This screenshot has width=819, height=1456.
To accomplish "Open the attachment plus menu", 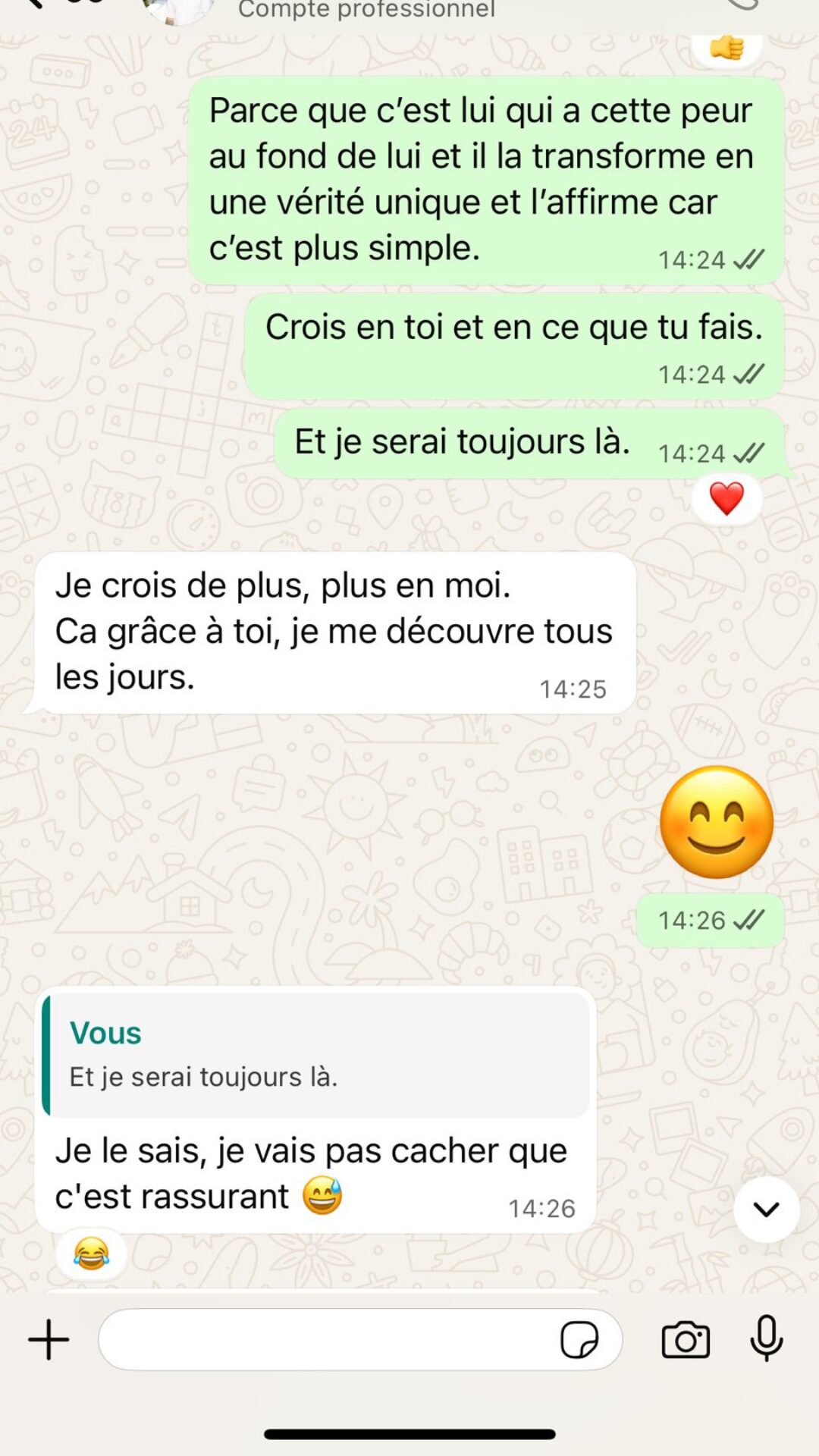I will tap(49, 1339).
